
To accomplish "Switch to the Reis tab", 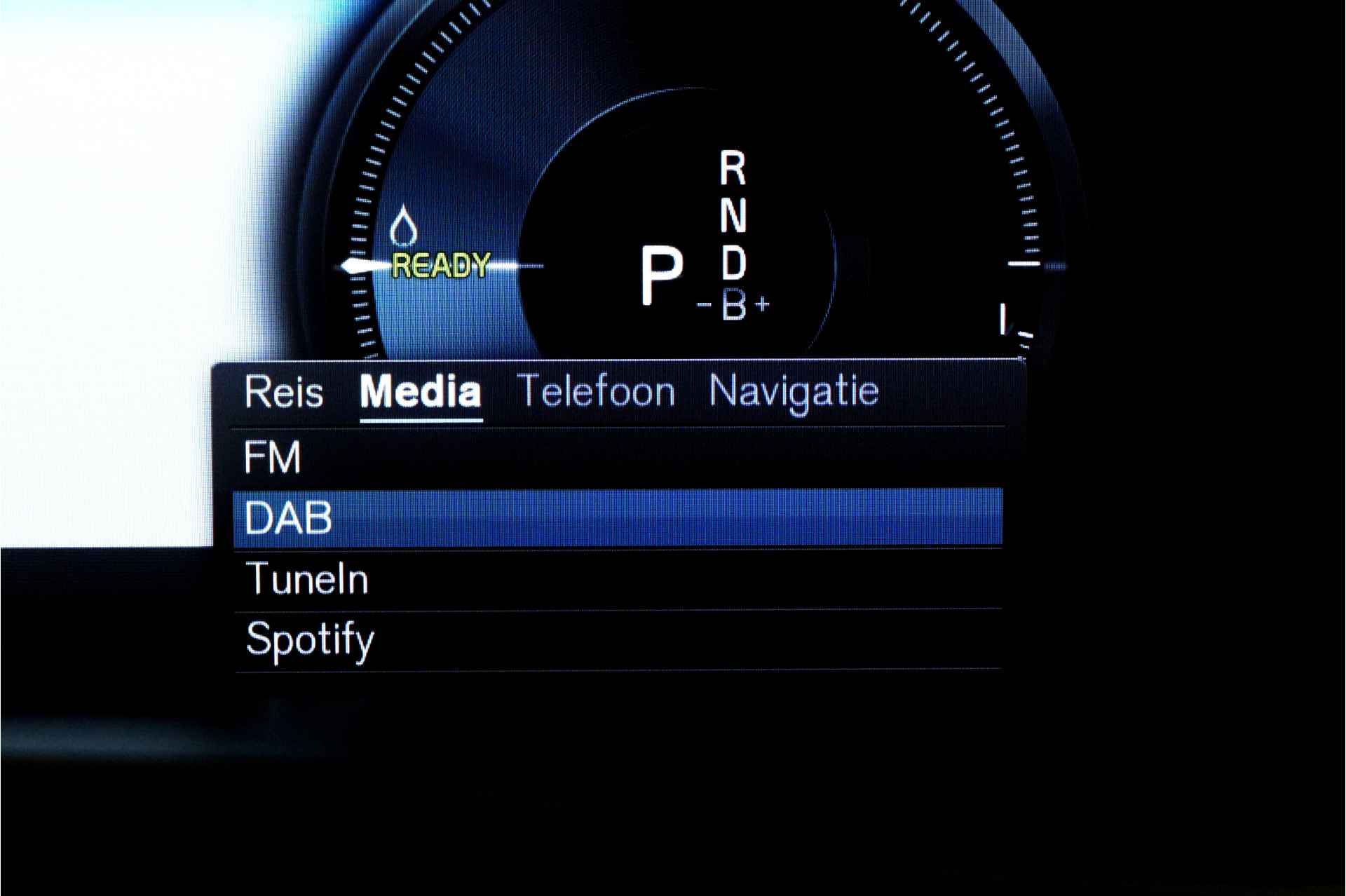I will 284,391.
